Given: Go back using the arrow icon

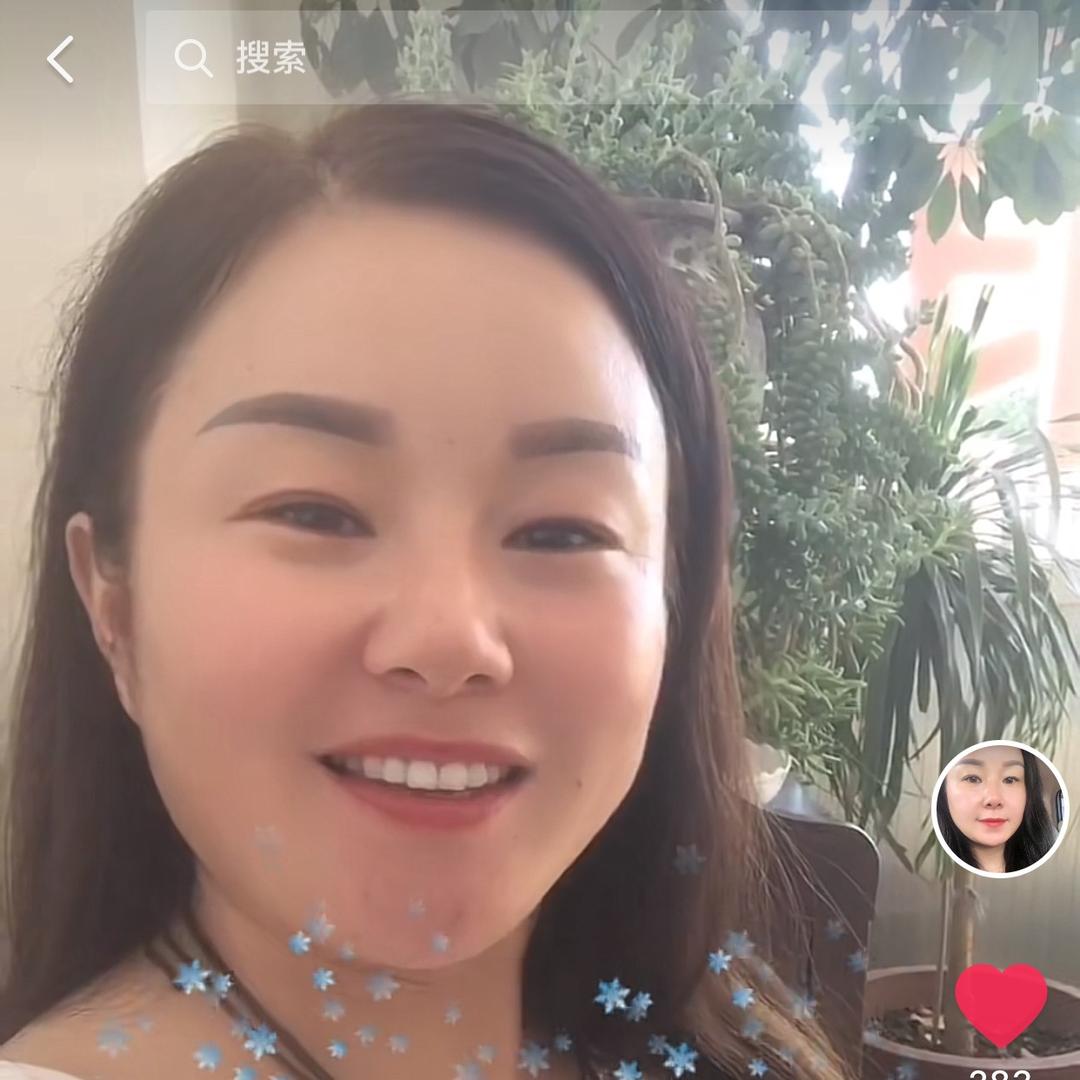Looking at the screenshot, I should click(61, 60).
